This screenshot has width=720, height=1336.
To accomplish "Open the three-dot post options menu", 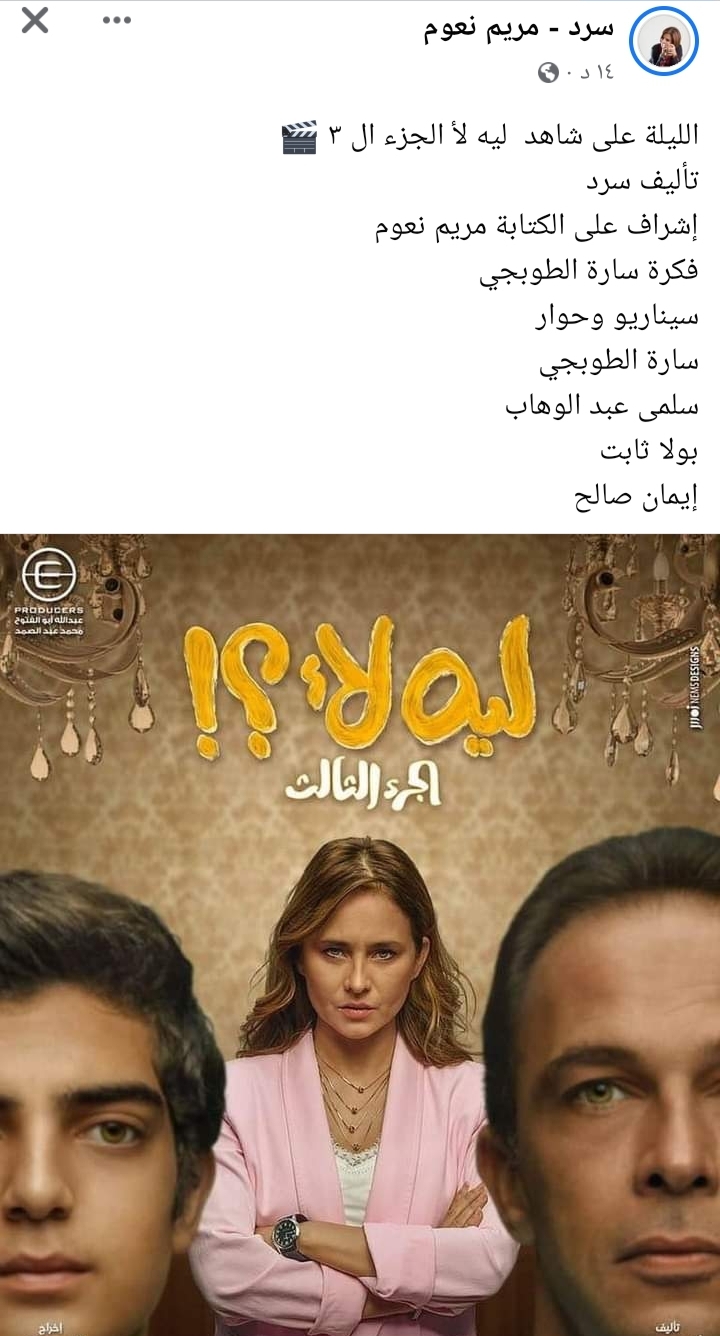I will click(117, 20).
